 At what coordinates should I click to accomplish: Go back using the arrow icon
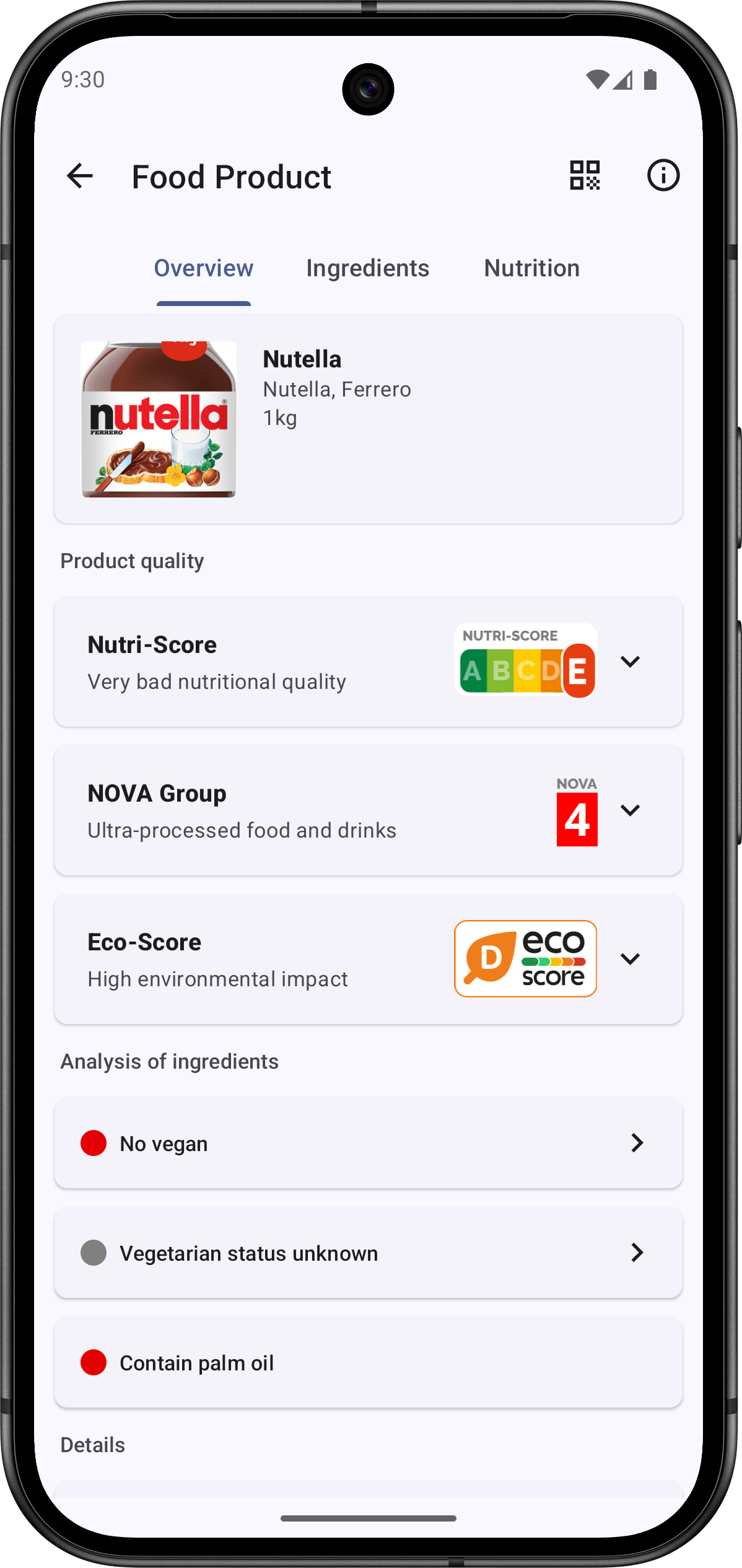coord(80,176)
